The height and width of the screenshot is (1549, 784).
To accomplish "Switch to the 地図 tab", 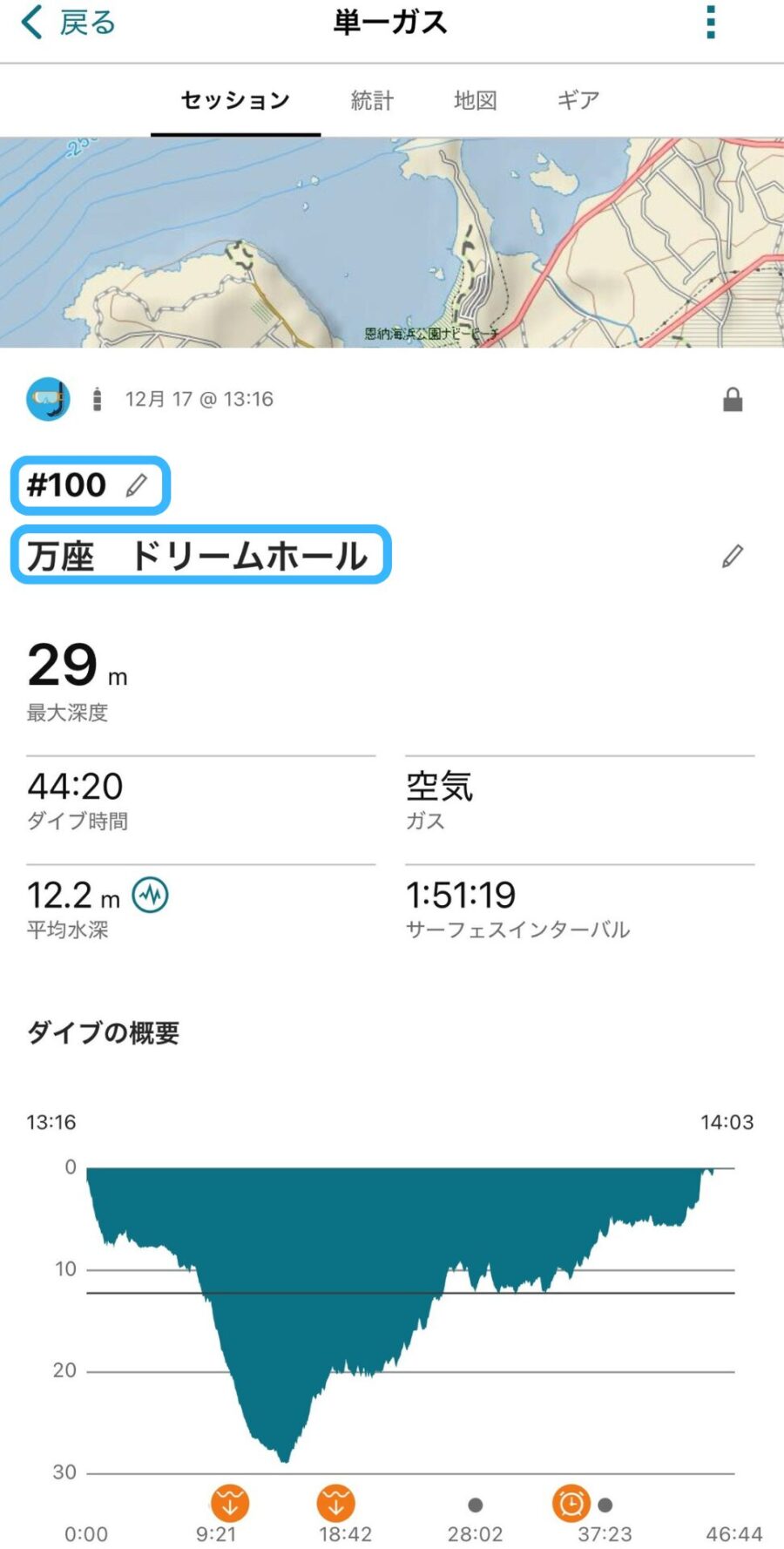I will (x=476, y=100).
